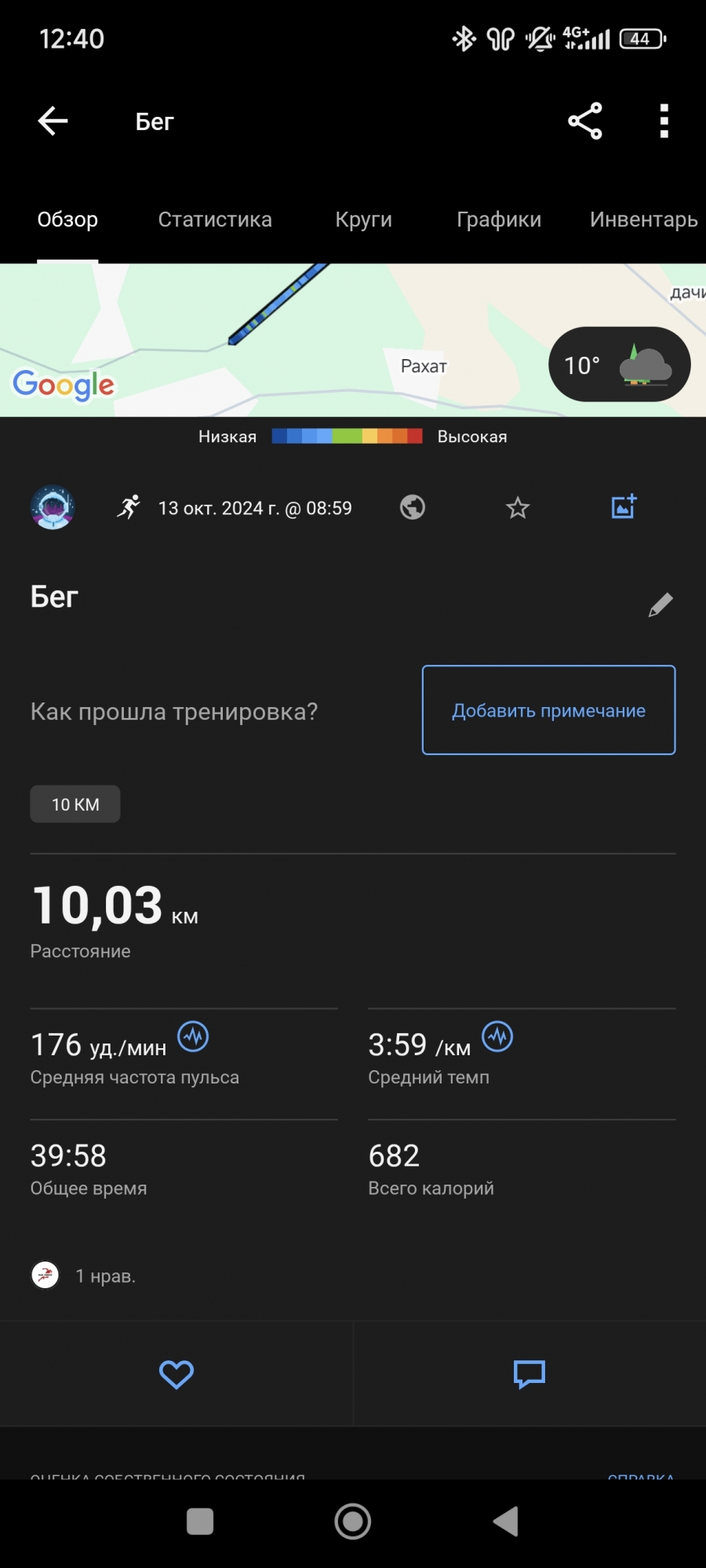Screen dimensions: 706x1568
Task: View who liked: 1 нрав.
Action: tap(105, 1276)
